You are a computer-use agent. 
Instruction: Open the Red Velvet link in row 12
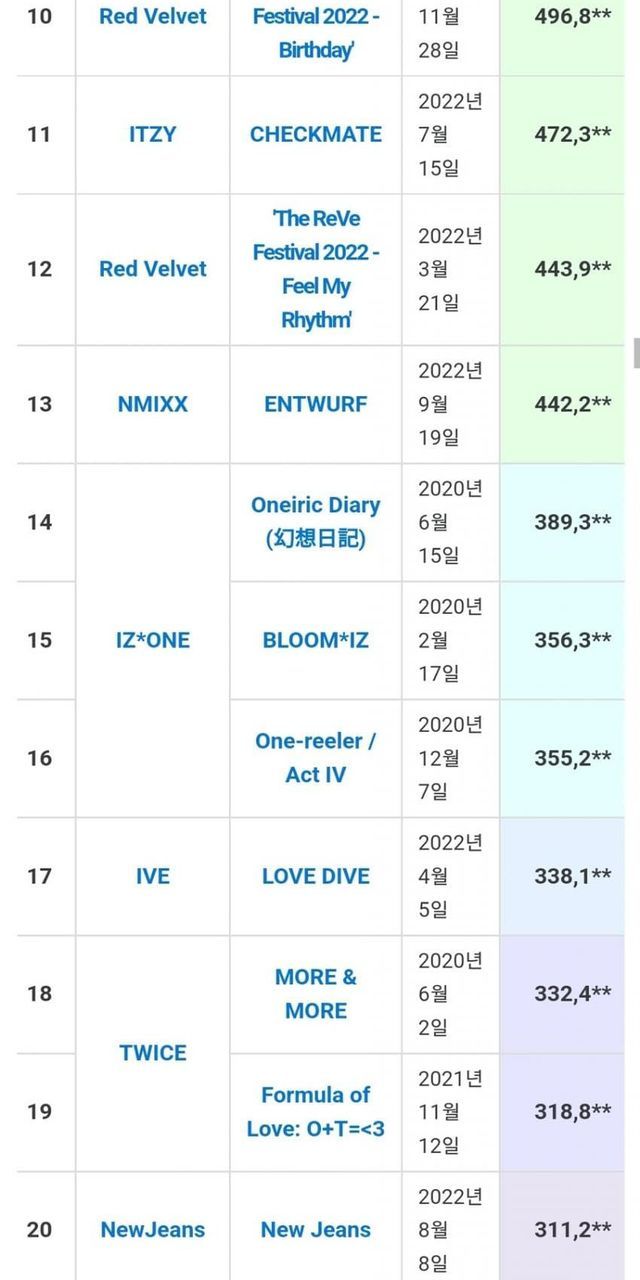click(x=153, y=269)
